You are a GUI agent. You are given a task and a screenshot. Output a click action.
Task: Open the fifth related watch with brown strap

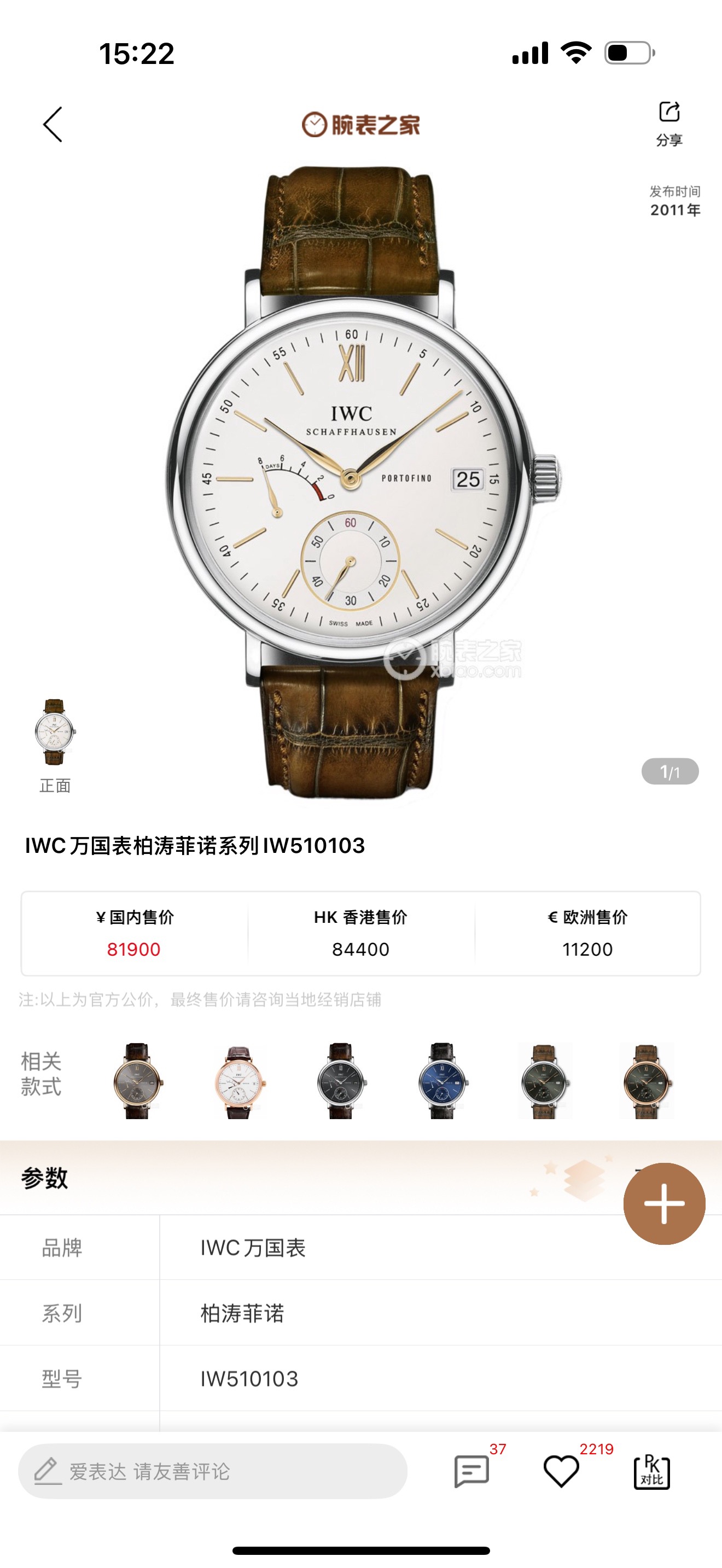pos(545,1080)
